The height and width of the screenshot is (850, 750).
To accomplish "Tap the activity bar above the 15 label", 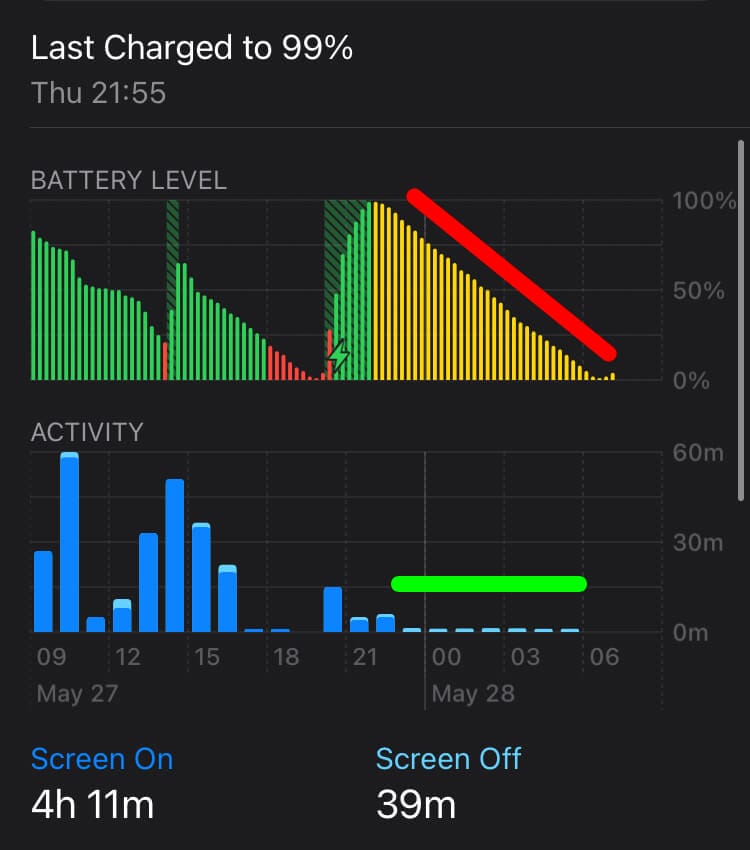I will coord(201,577).
